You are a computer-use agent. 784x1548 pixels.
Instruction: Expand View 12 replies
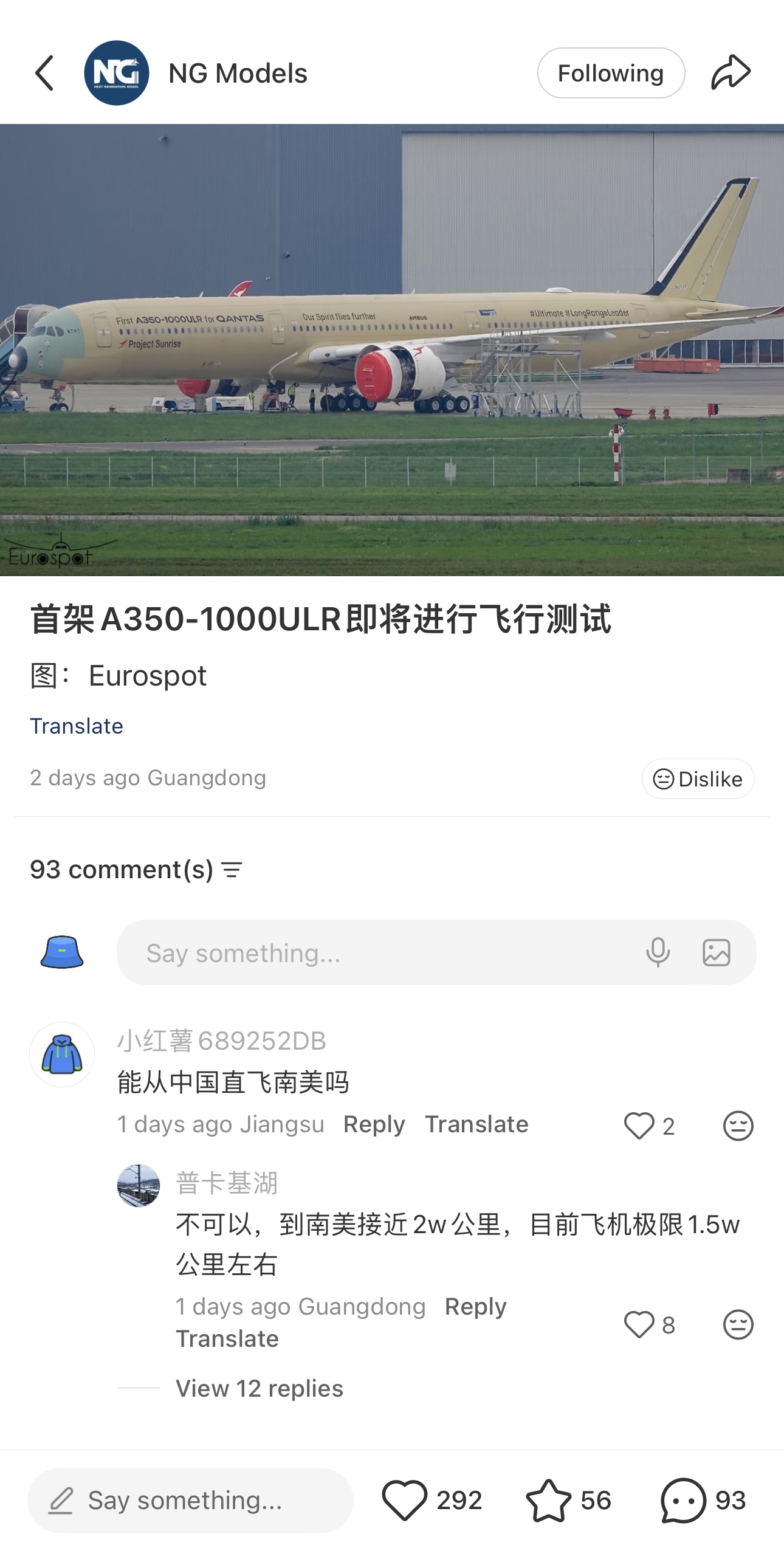point(260,1389)
